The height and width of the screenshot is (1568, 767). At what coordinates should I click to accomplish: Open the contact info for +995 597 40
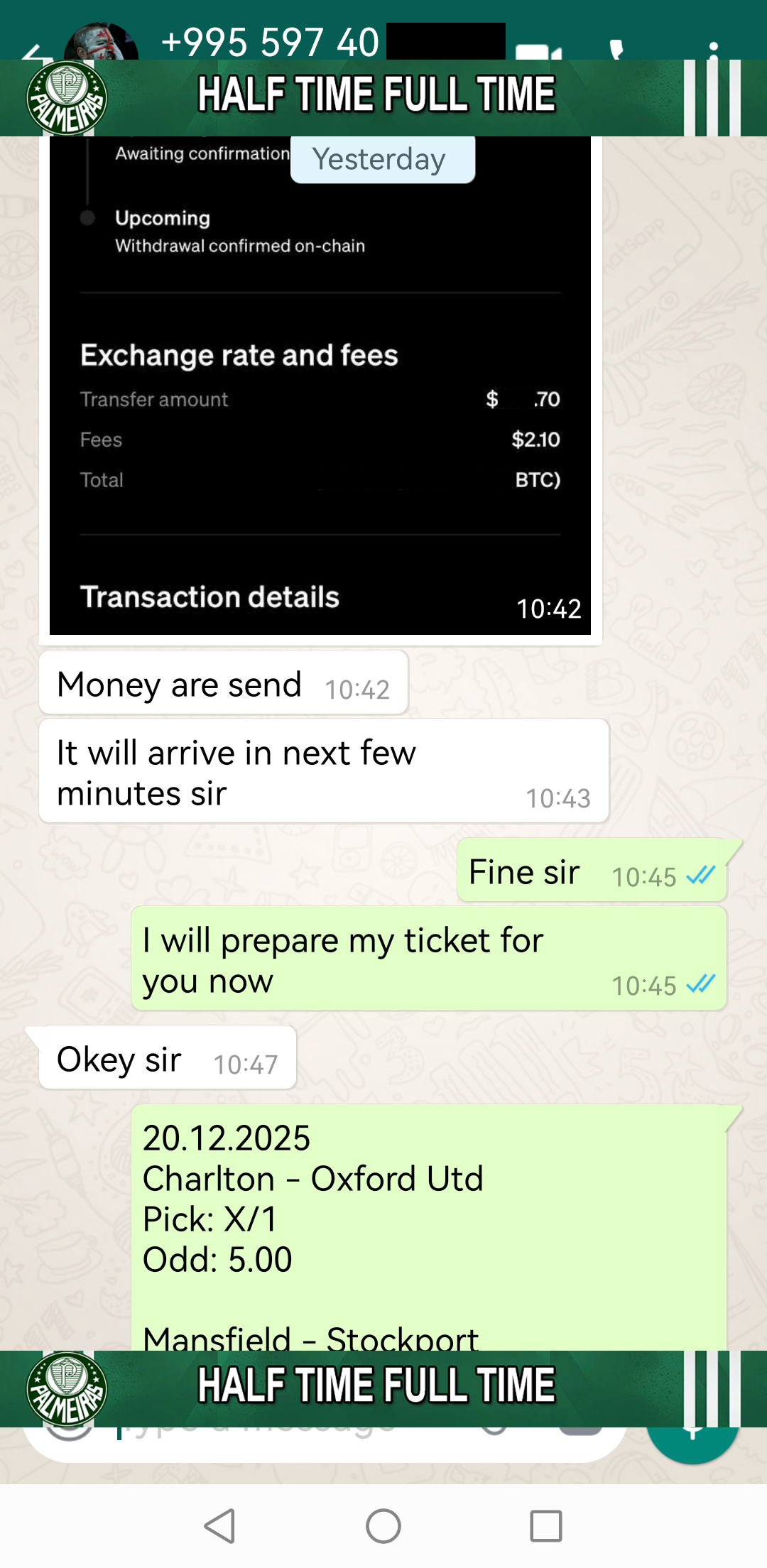[270, 41]
